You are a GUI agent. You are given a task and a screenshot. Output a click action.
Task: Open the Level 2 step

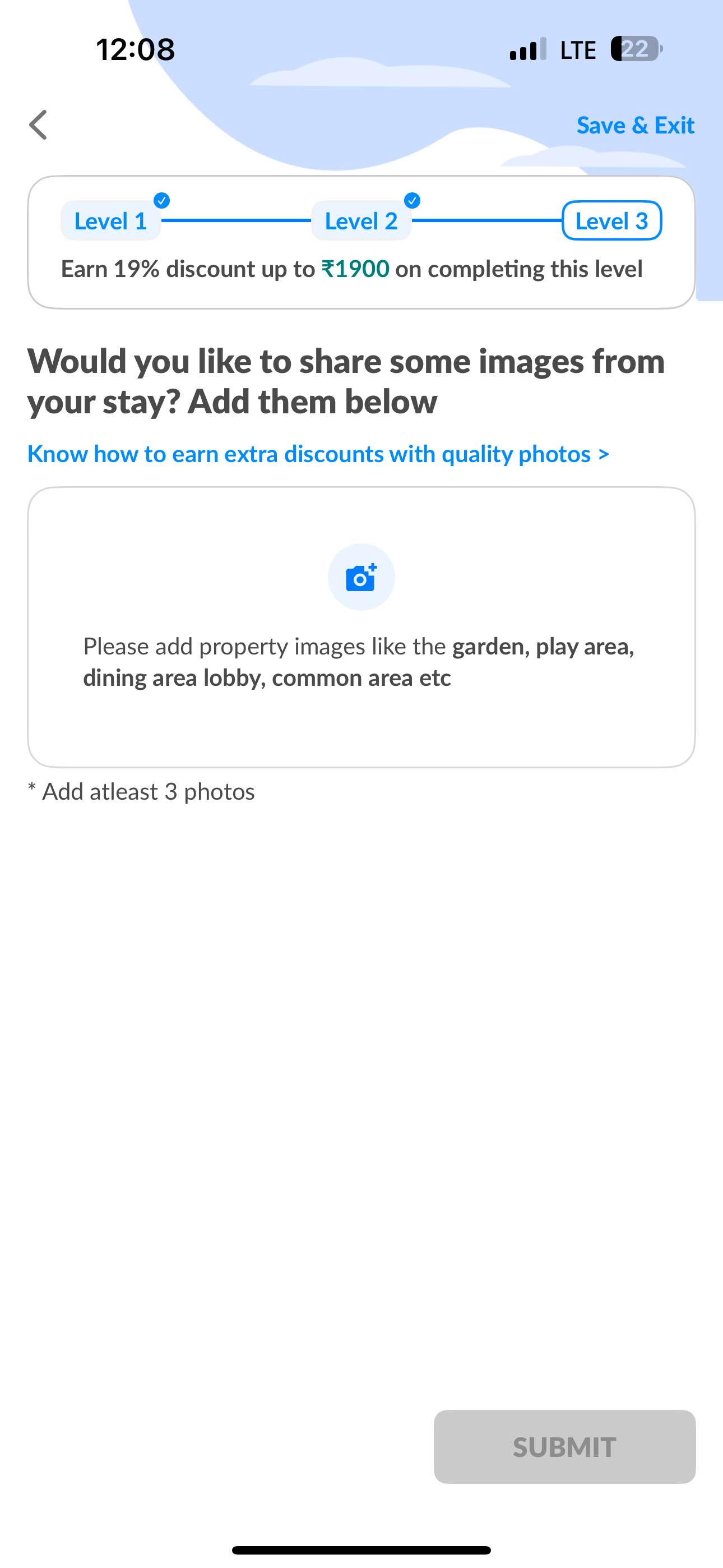(x=361, y=221)
